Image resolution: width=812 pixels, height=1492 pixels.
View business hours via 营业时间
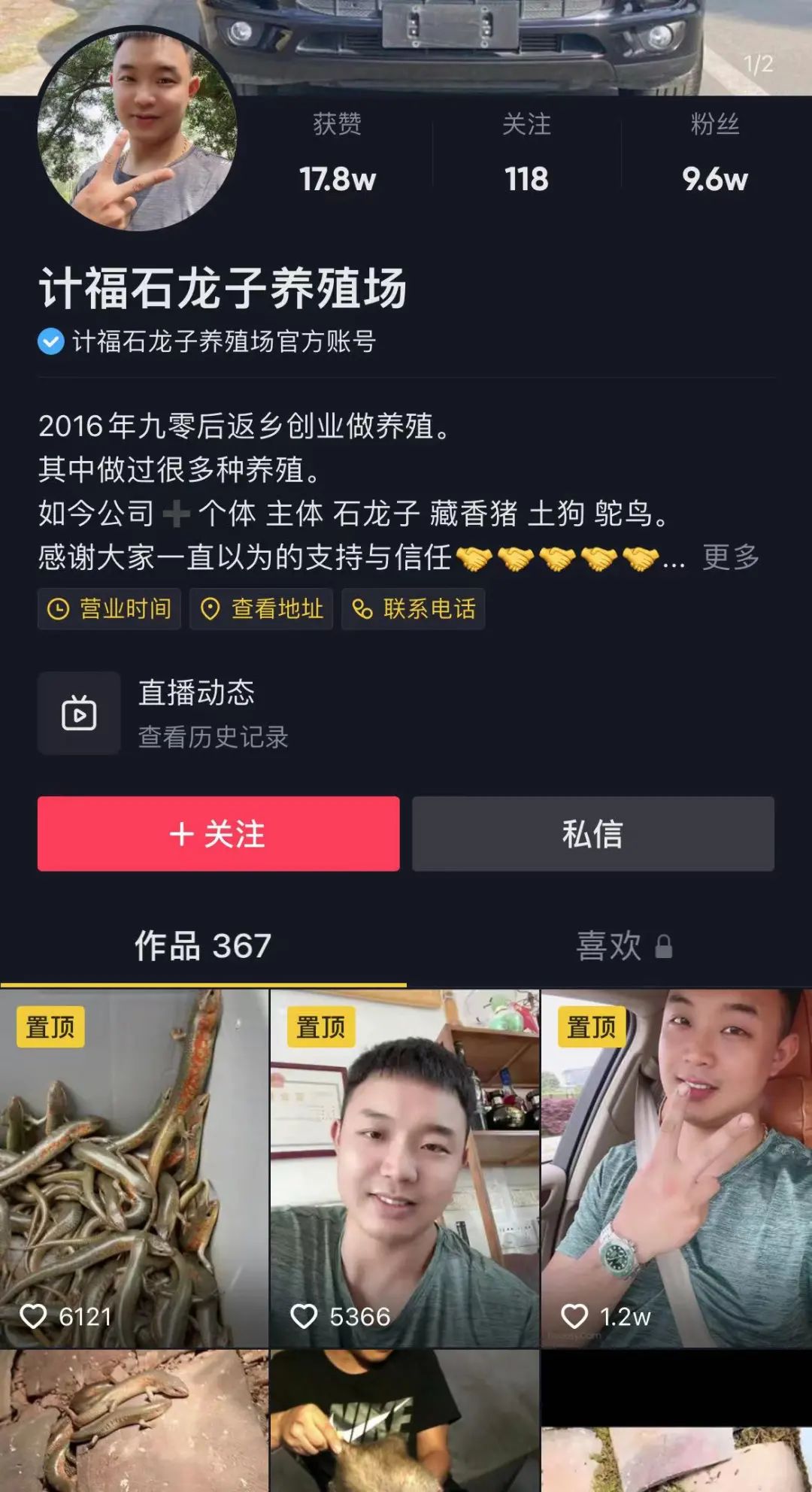coord(110,608)
